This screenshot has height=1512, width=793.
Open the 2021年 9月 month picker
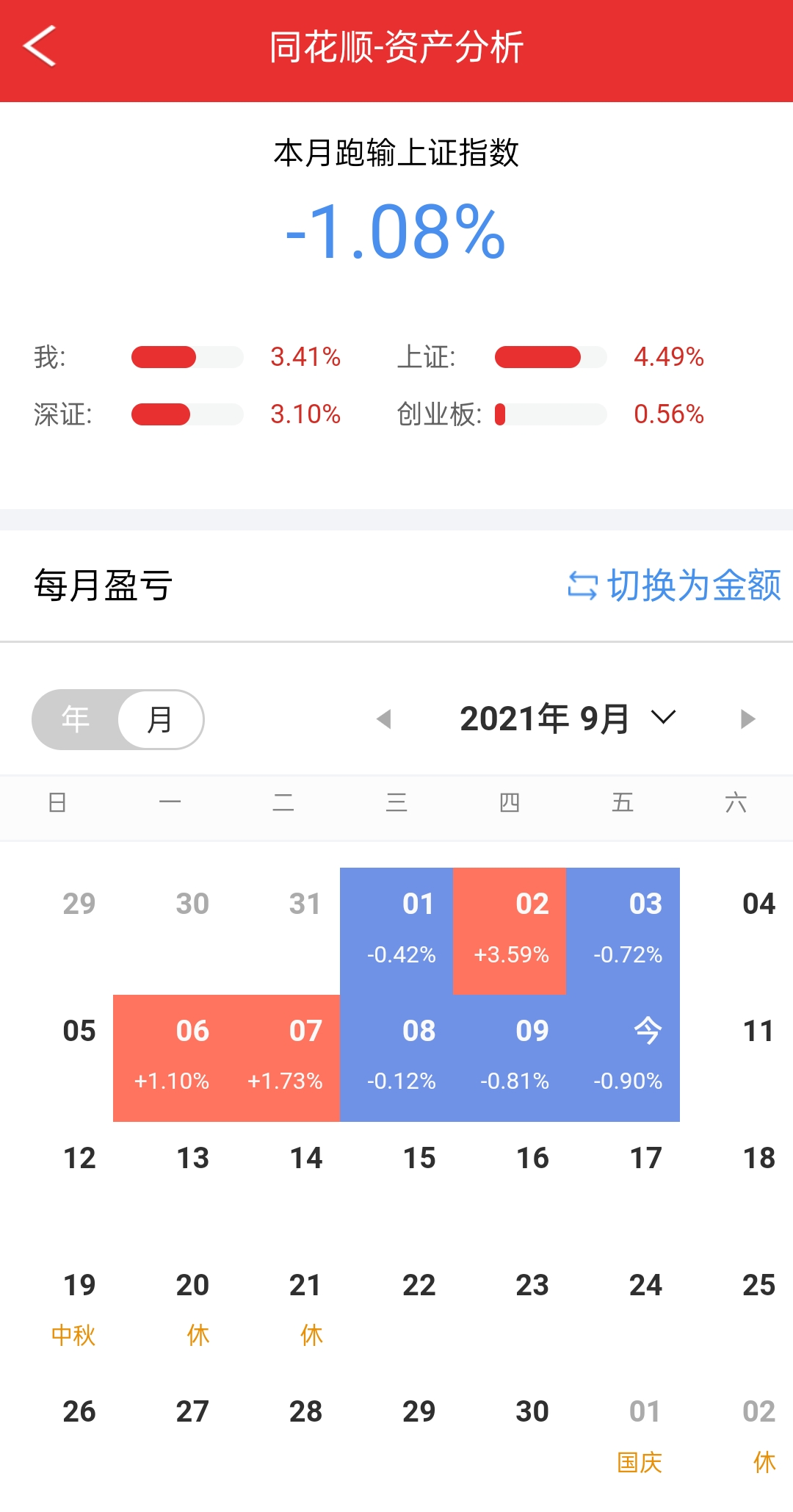567,719
